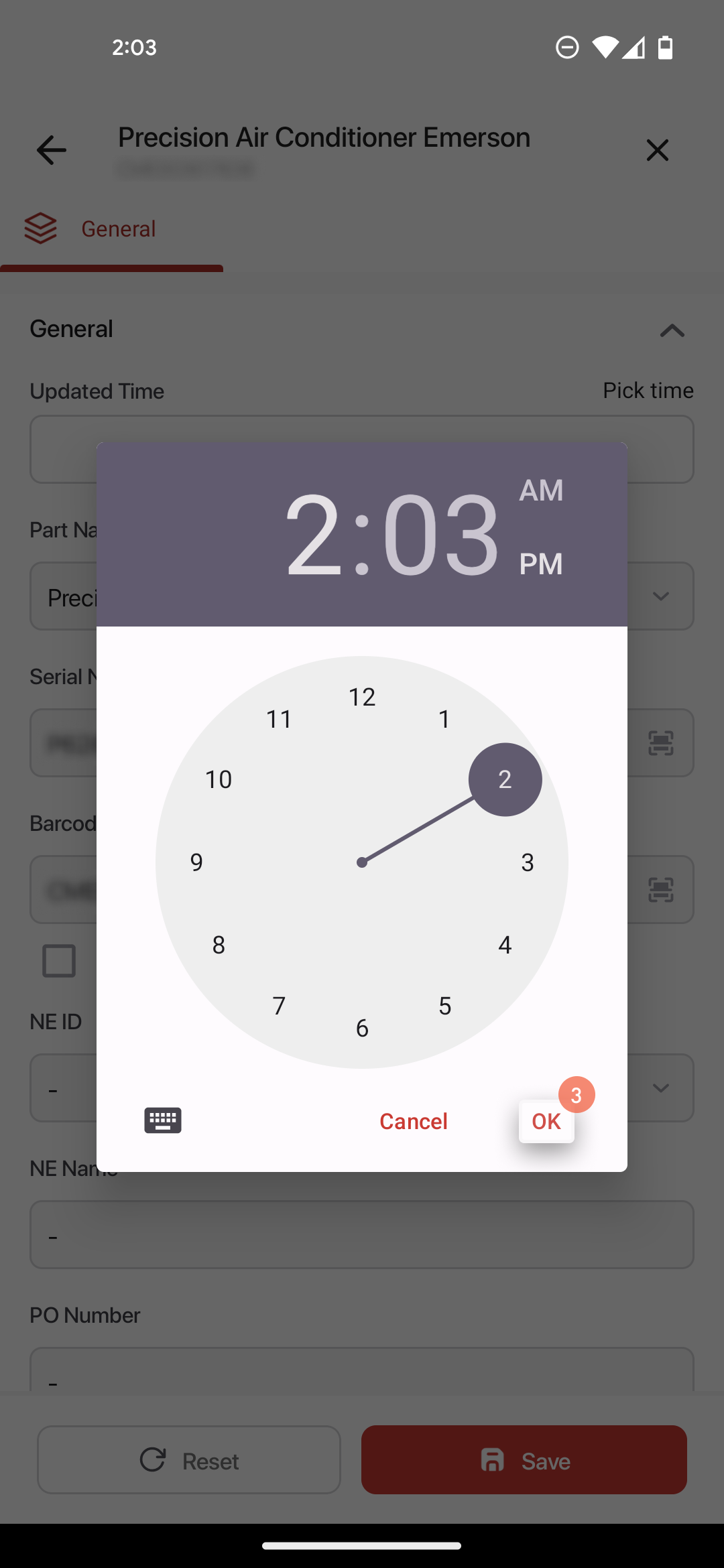This screenshot has height=1568, width=724.
Task: Choose 9 on the clock dial
Action: click(196, 862)
